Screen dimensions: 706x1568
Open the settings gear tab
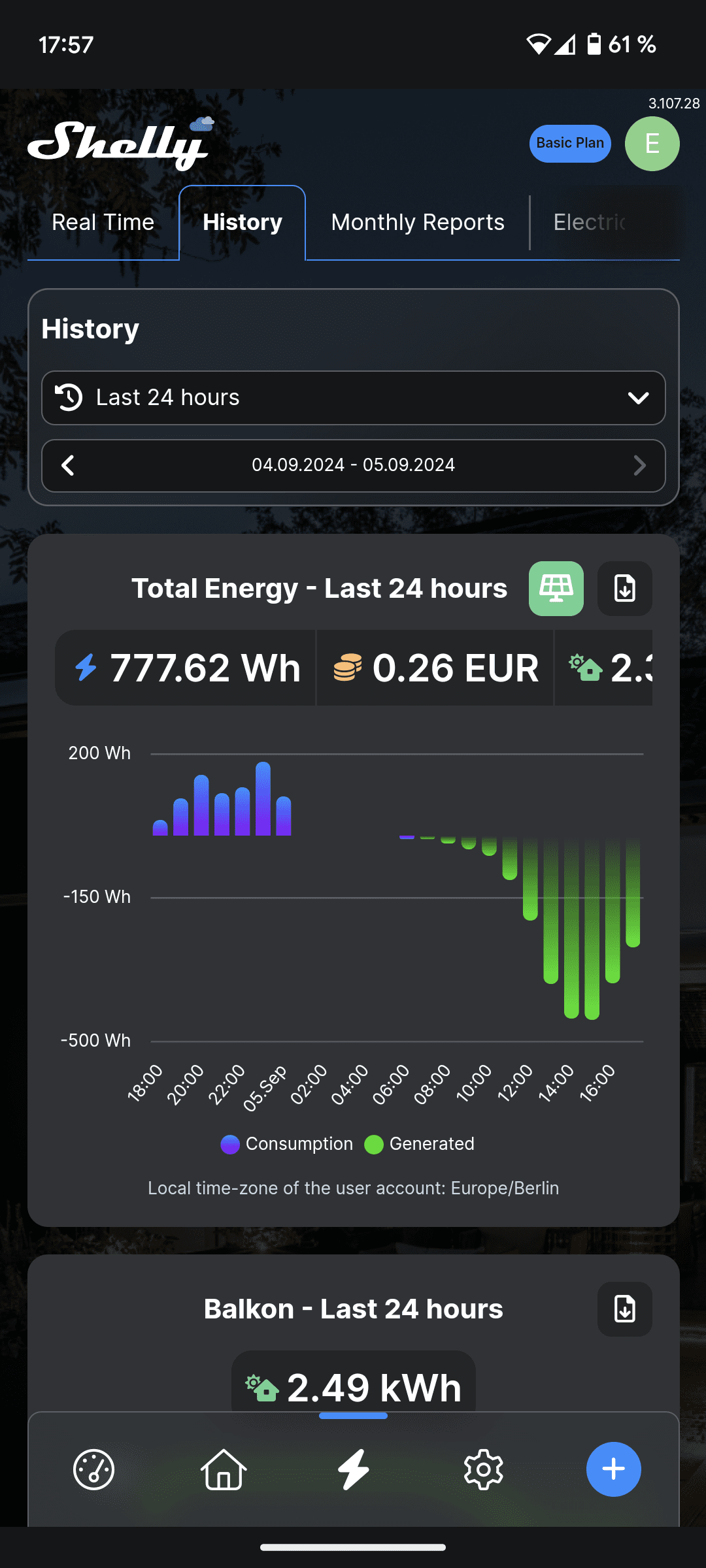(483, 1469)
